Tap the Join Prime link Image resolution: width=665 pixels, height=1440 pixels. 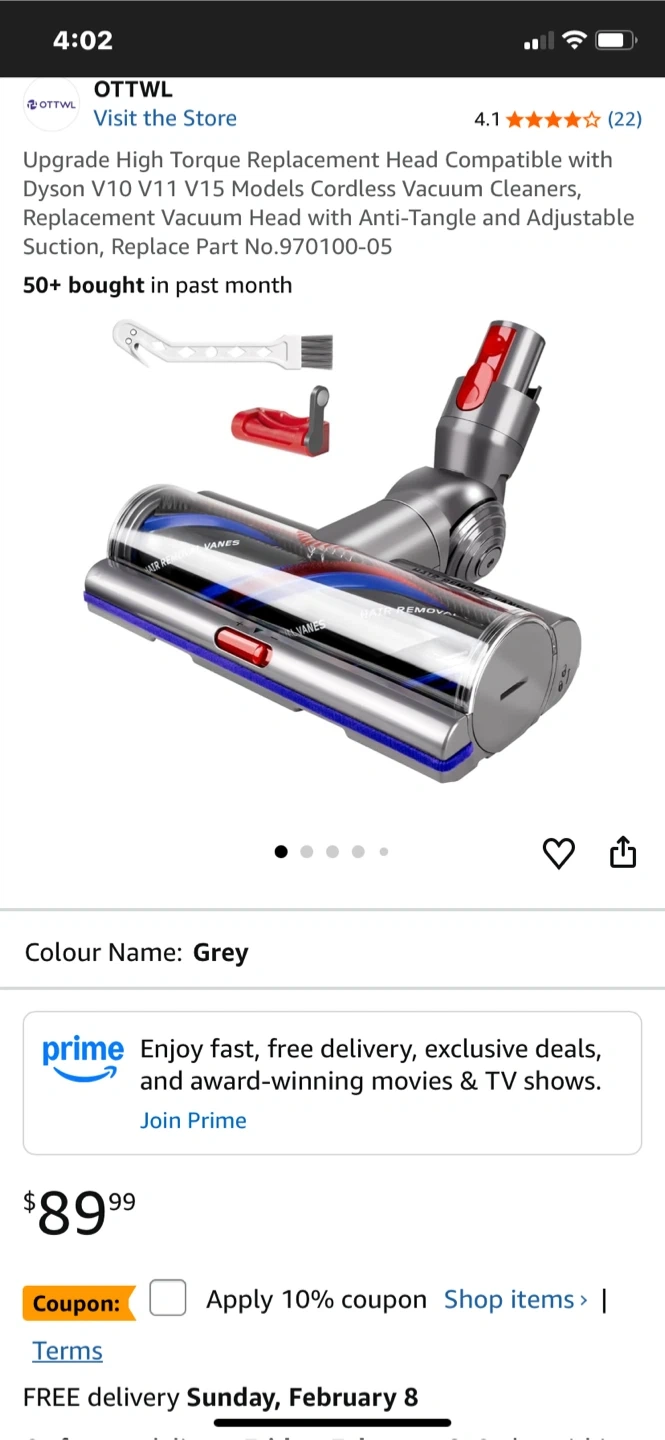click(193, 1120)
